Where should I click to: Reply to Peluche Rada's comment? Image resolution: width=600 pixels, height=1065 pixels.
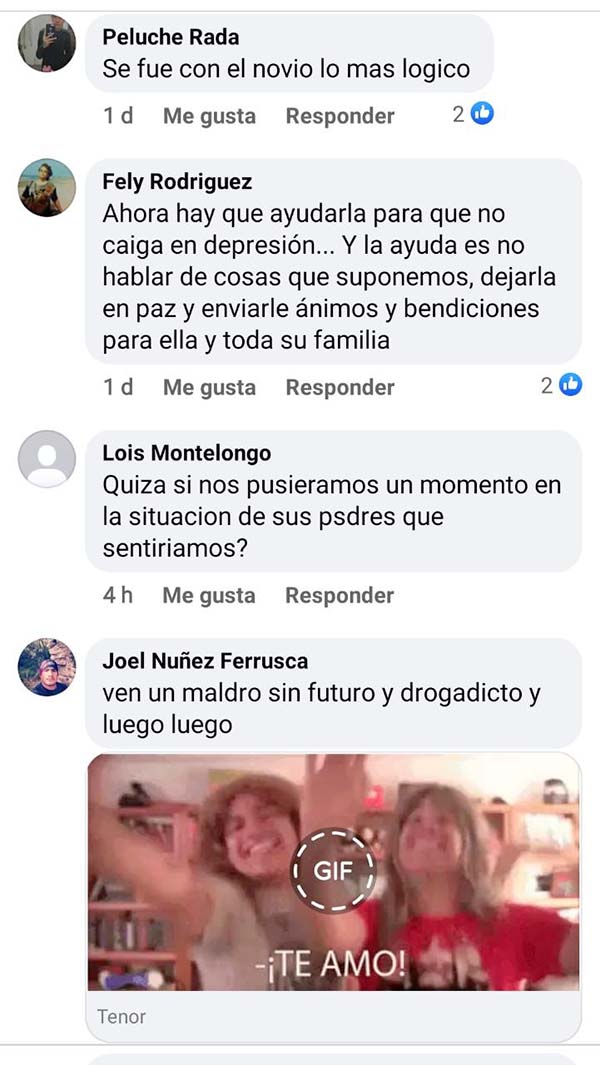[x=340, y=116]
